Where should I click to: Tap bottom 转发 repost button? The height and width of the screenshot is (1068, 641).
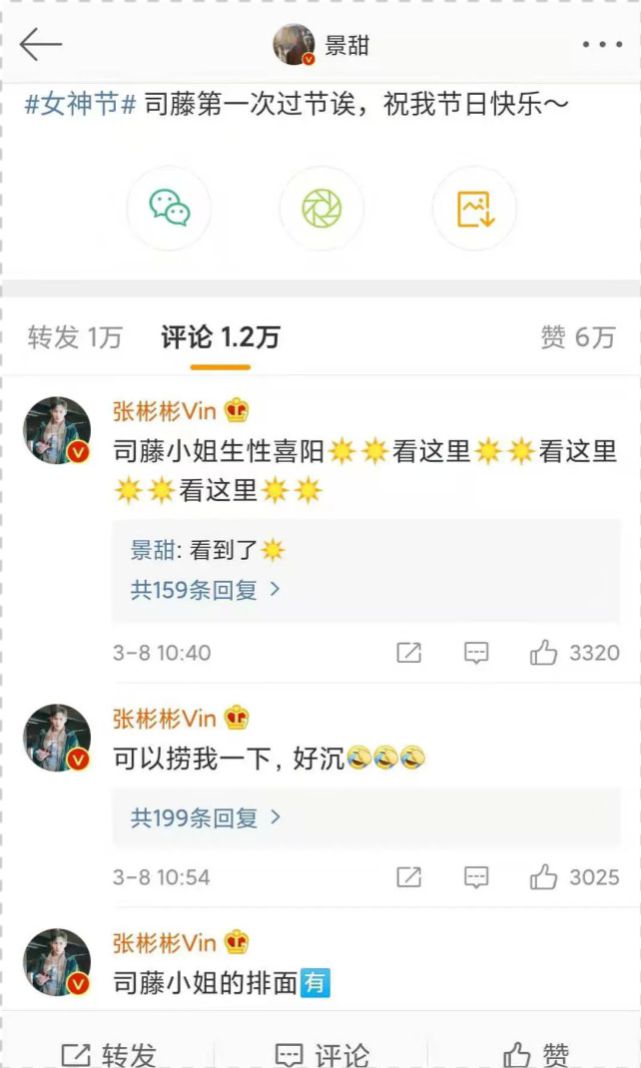(108, 1053)
